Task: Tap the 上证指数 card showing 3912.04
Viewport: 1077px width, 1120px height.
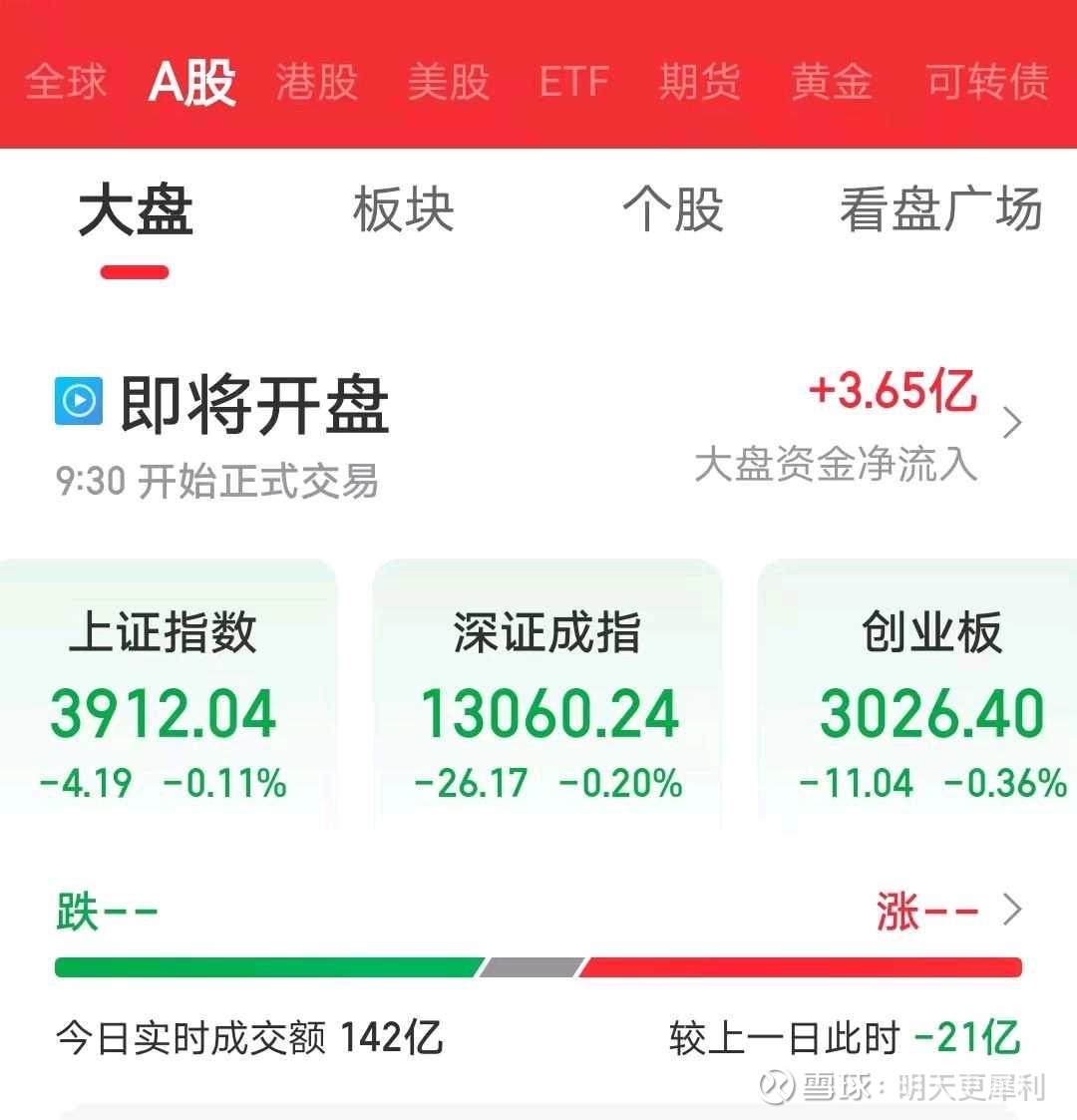Action: click(166, 698)
